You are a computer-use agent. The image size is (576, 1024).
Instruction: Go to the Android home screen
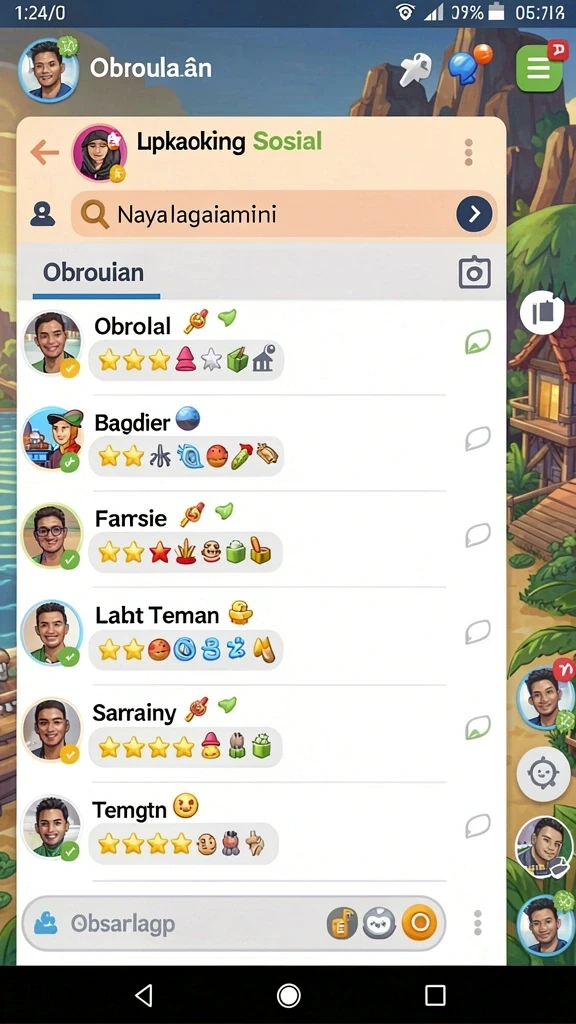click(x=288, y=996)
